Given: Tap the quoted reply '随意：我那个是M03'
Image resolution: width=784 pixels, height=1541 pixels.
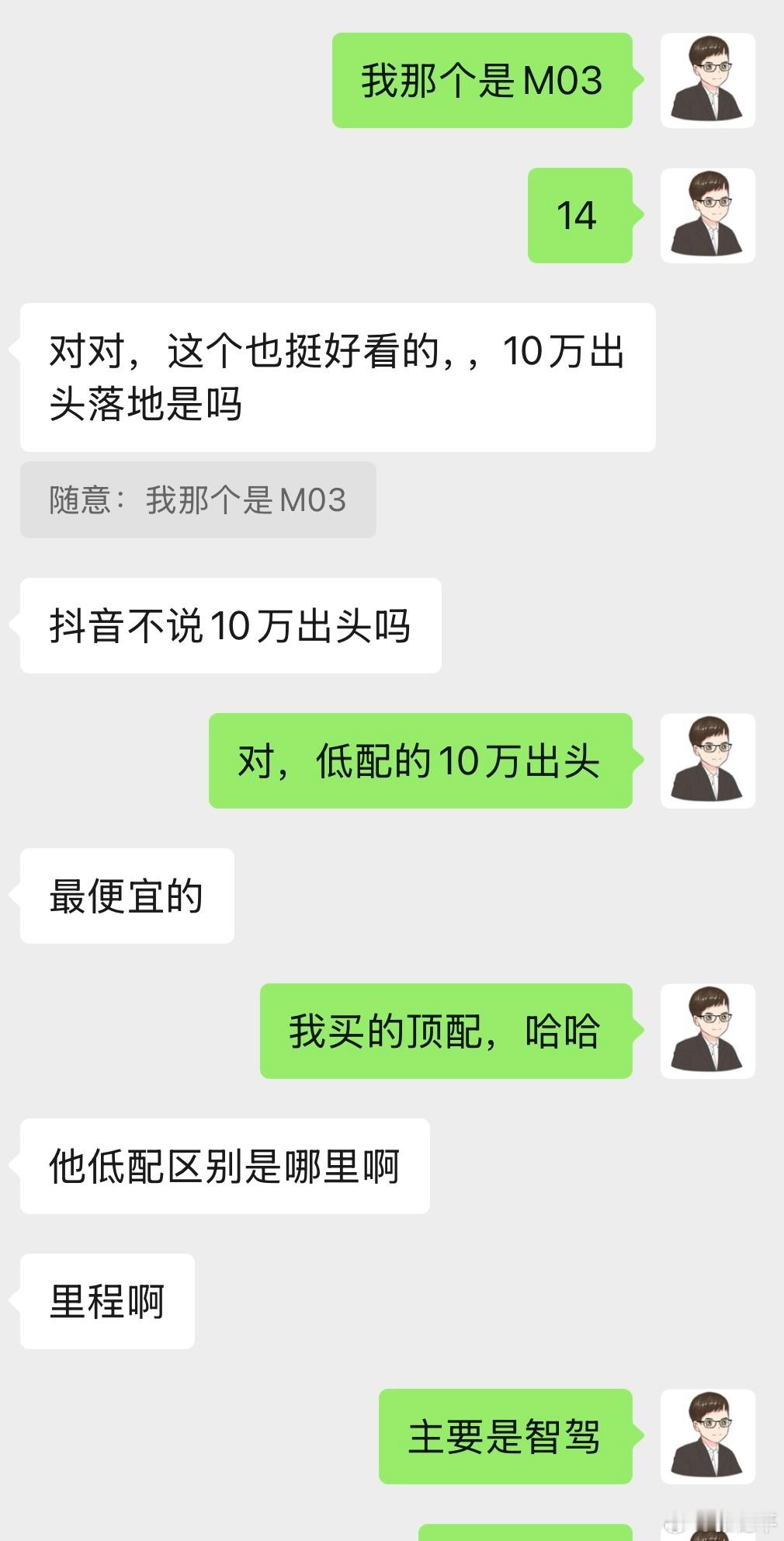Looking at the screenshot, I should [x=198, y=501].
